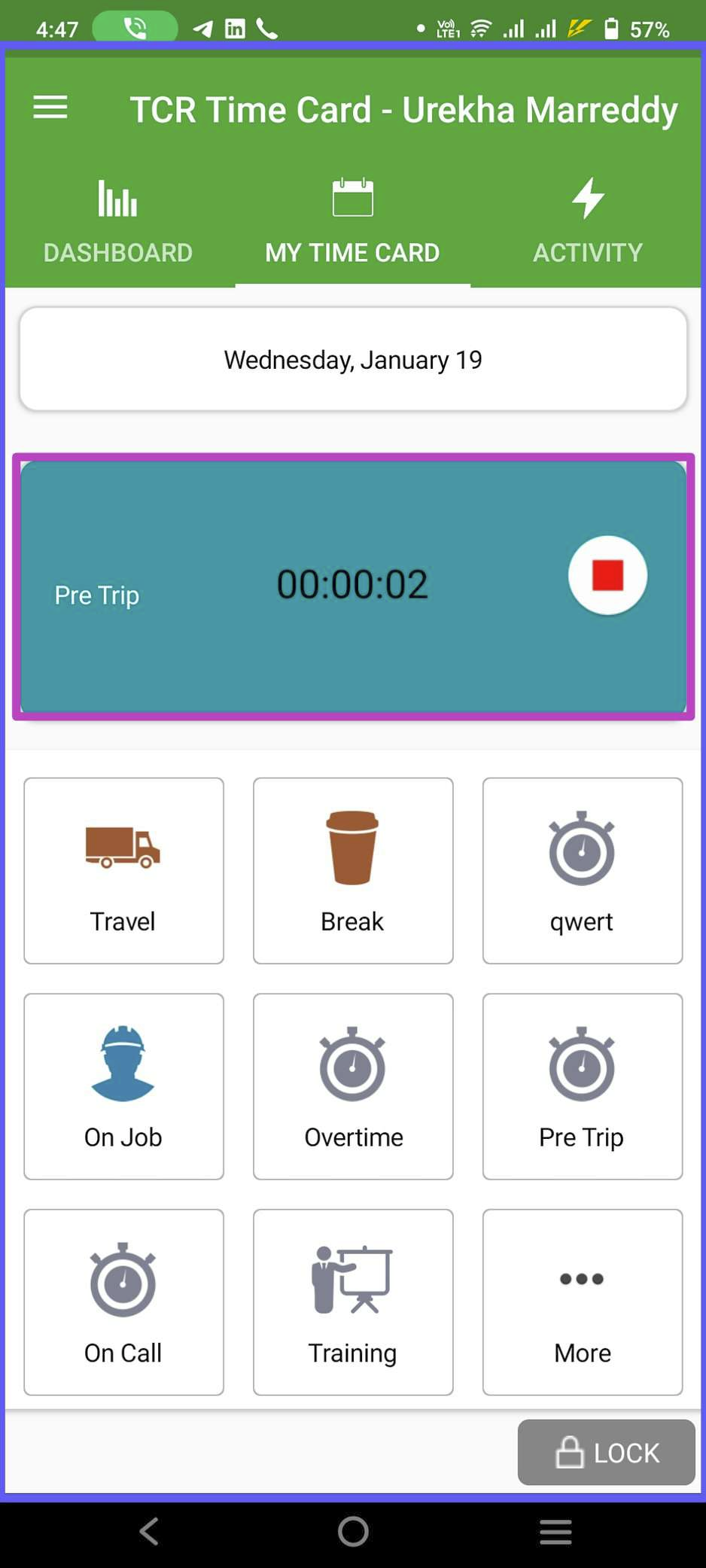Go to the Activity tab
Viewport: 706px width, 1568px height.
click(587, 222)
